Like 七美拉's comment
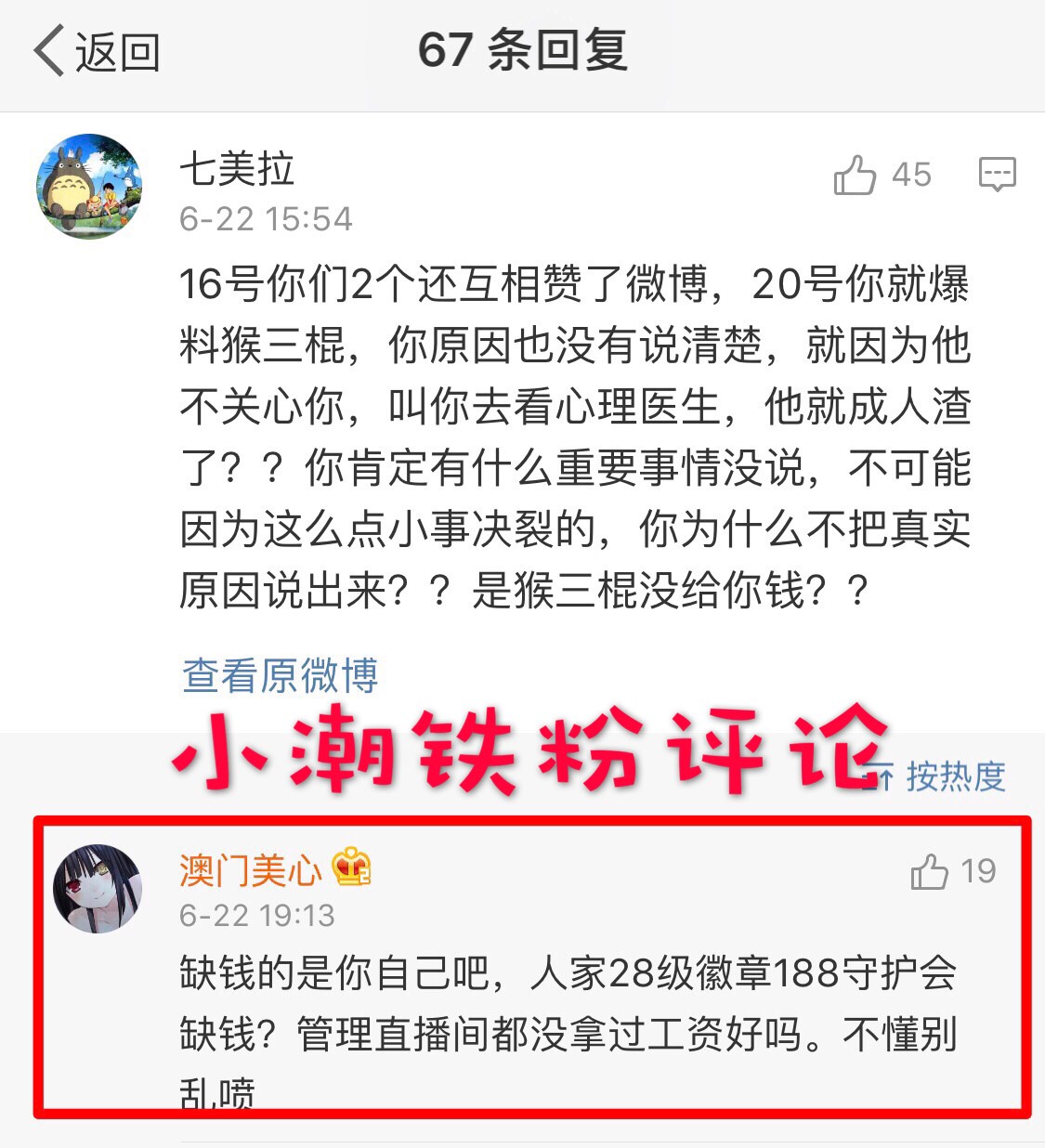The height and width of the screenshot is (1148, 1045). pyautogui.click(x=856, y=175)
